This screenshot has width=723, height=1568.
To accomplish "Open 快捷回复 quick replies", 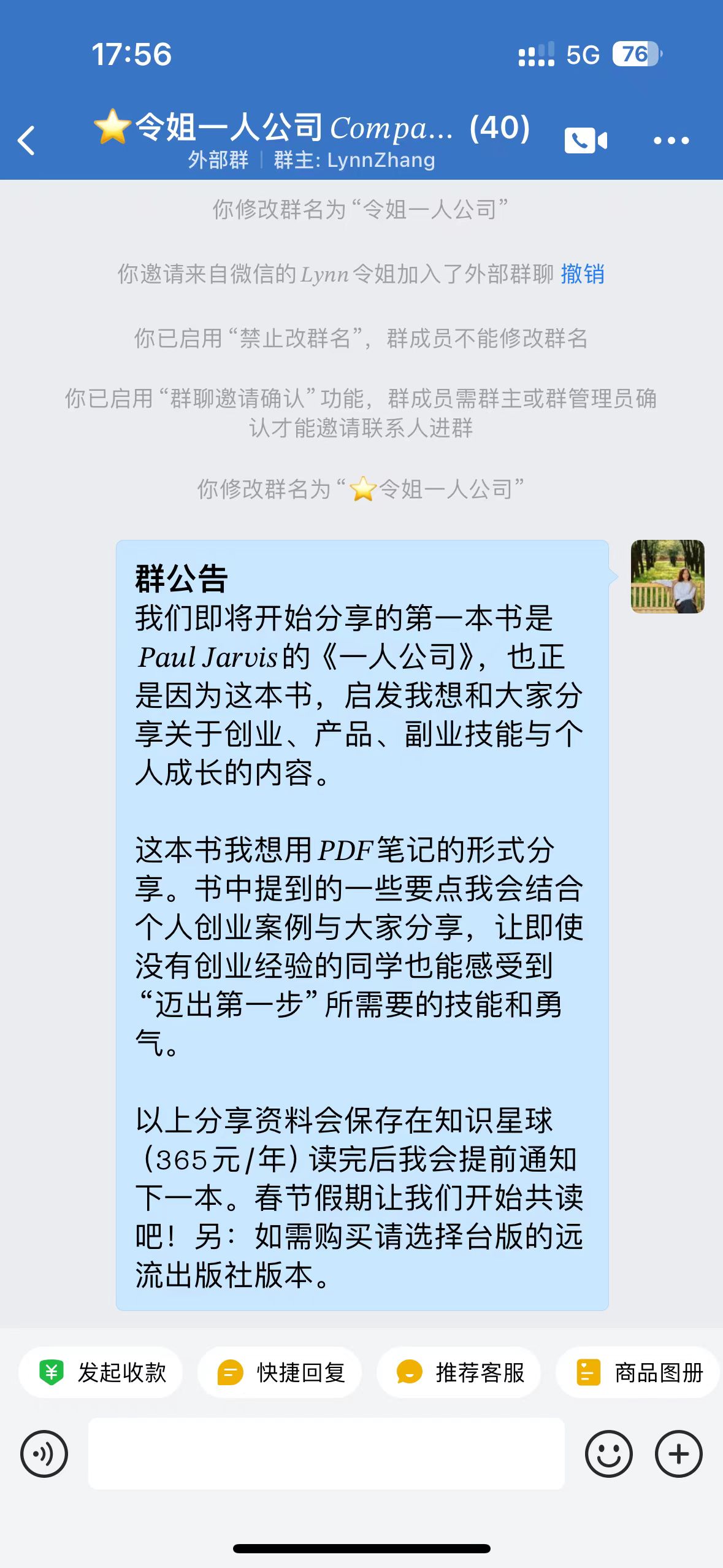I will (x=280, y=1372).
